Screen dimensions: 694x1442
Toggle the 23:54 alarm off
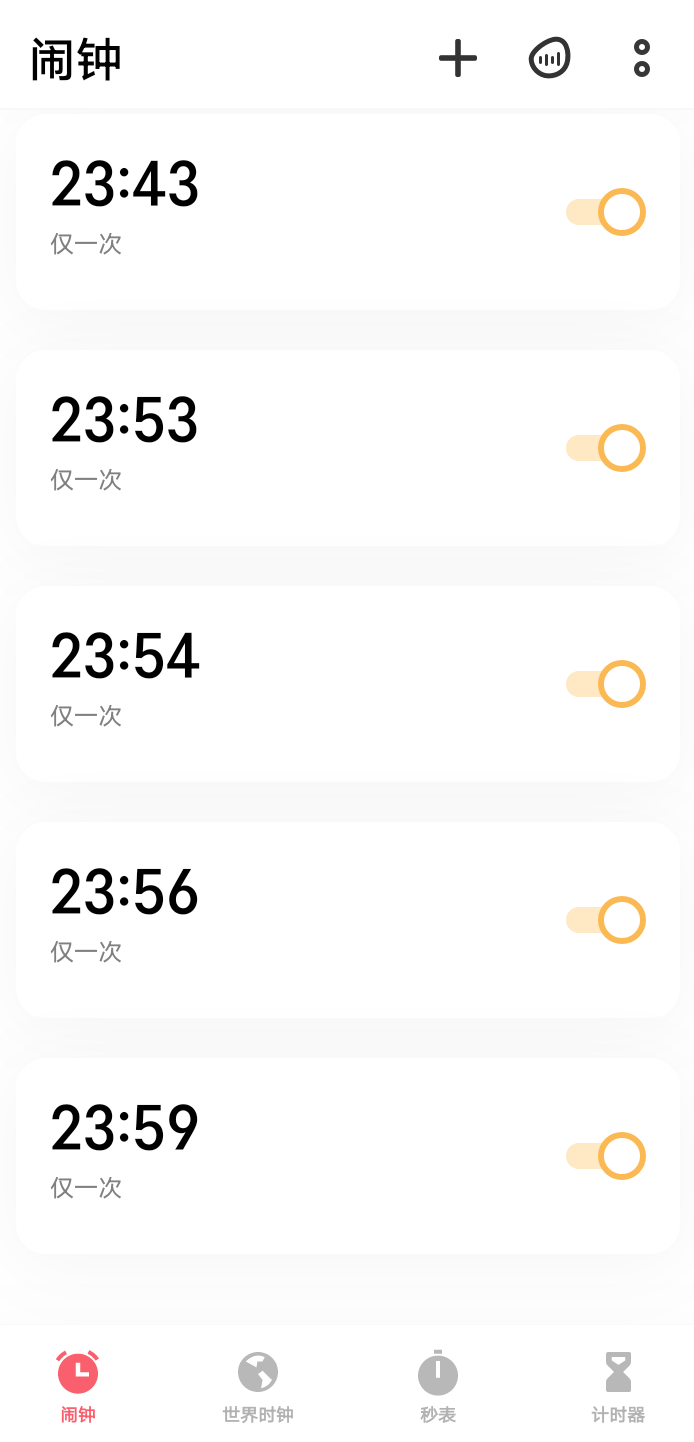[606, 684]
